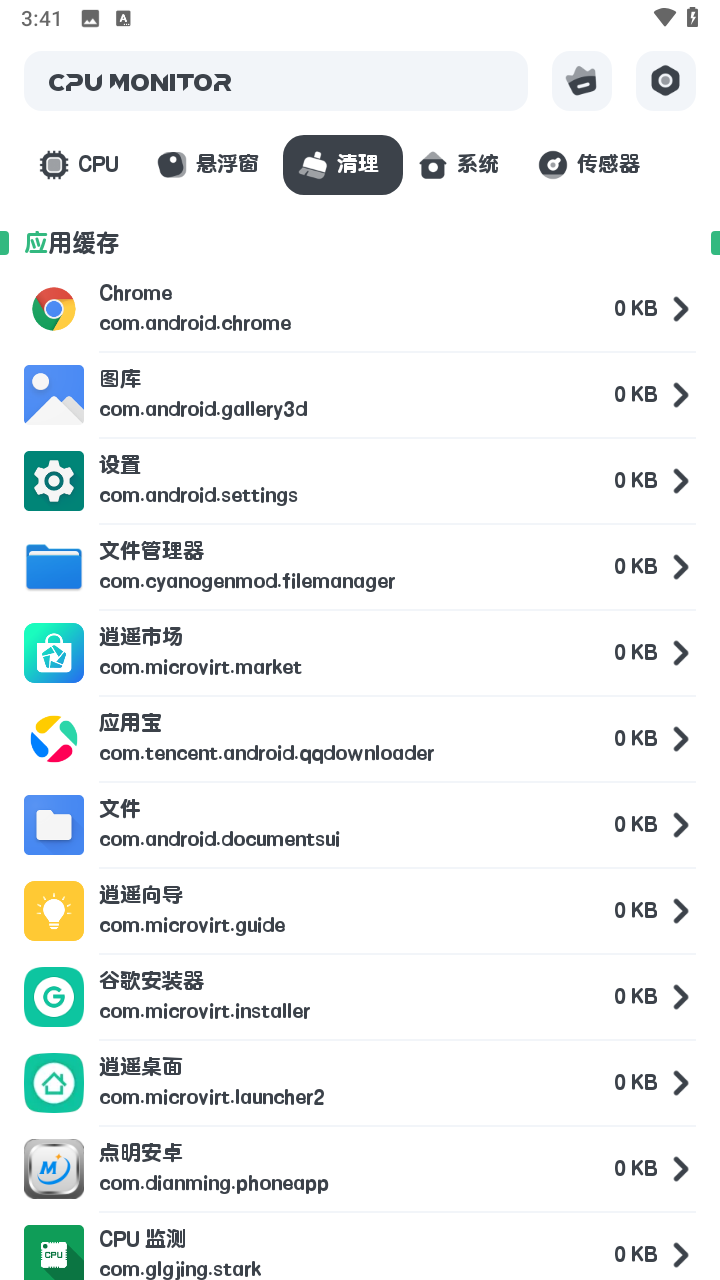
Task: Open the Chrome app cache entry icon
Action: [x=53, y=309]
